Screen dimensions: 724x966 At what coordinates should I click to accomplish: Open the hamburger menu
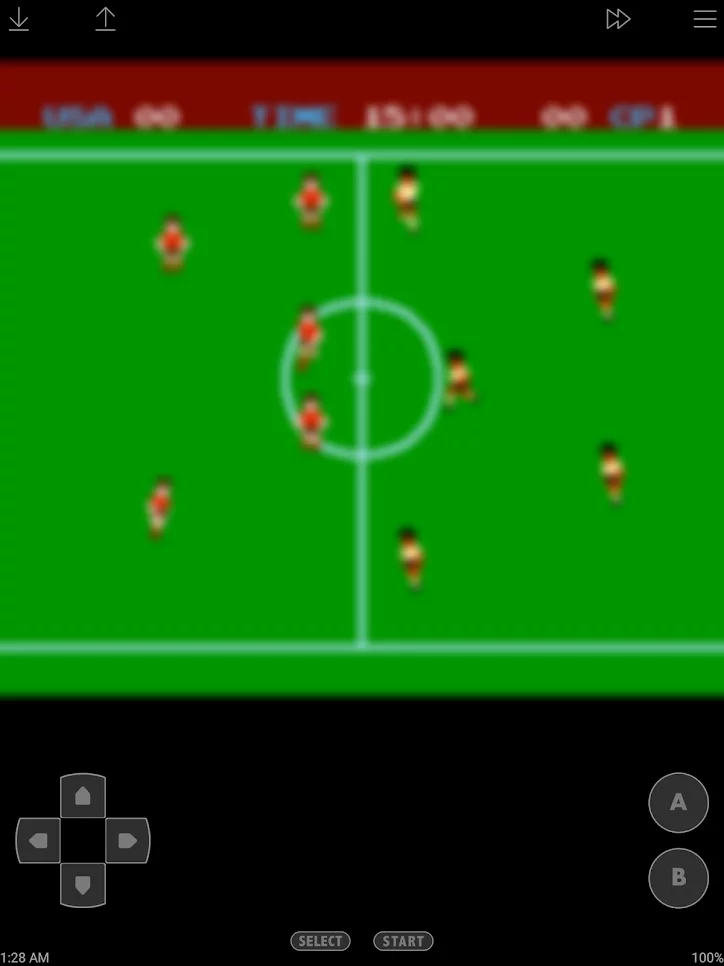coord(705,19)
